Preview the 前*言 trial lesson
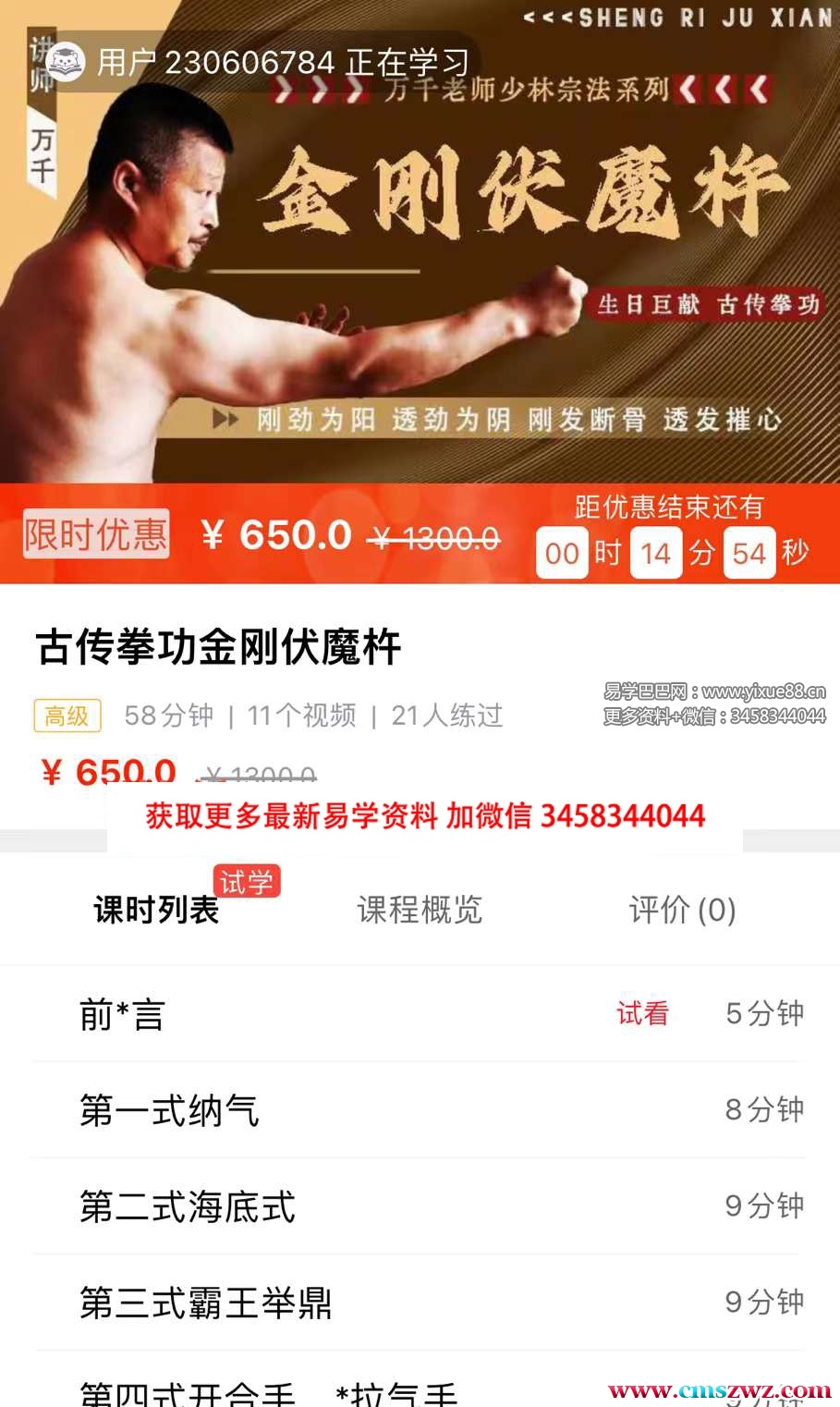This screenshot has height=1407, width=840. (642, 1013)
